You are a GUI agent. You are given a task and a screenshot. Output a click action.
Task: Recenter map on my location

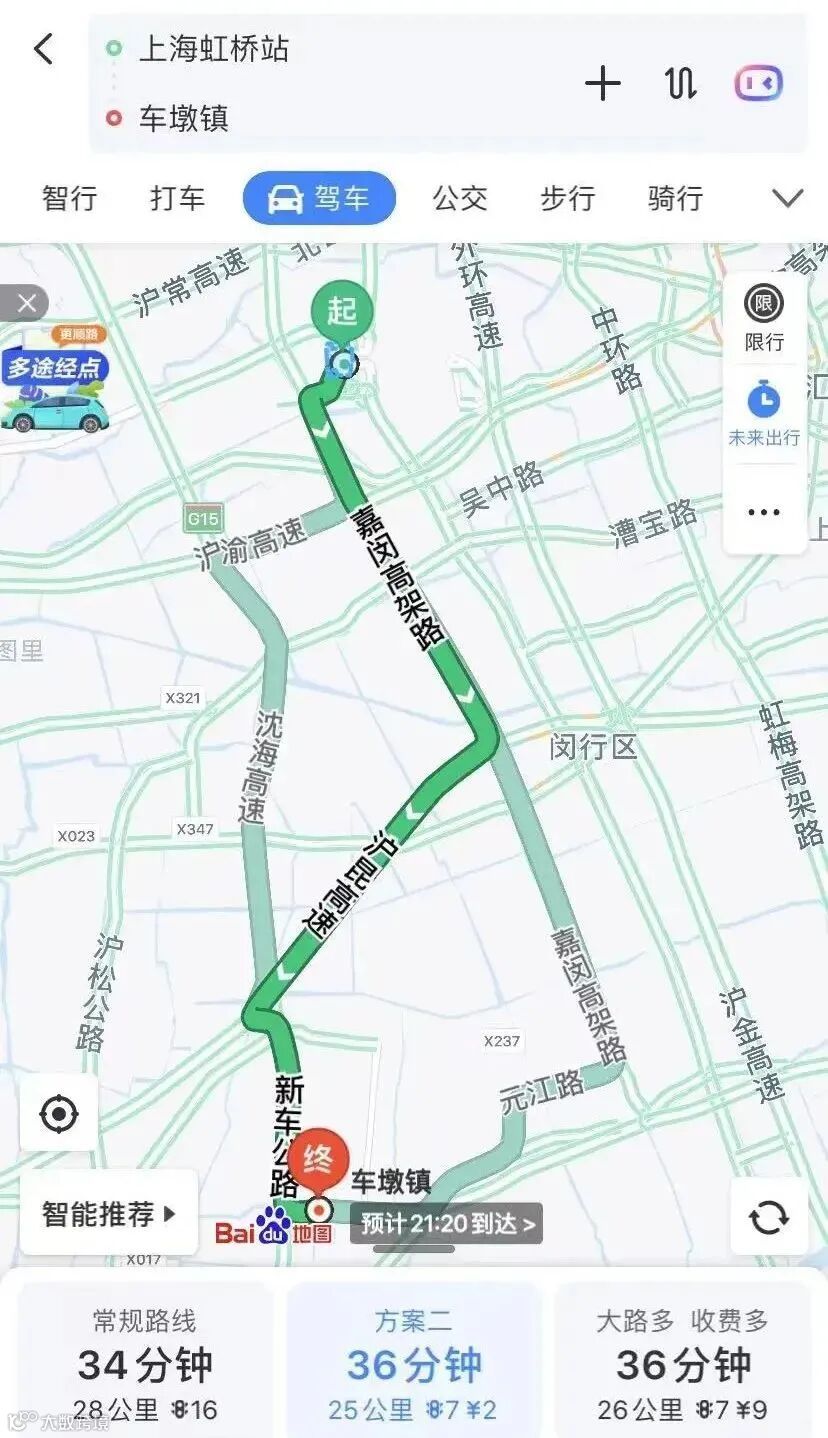[x=59, y=1113]
